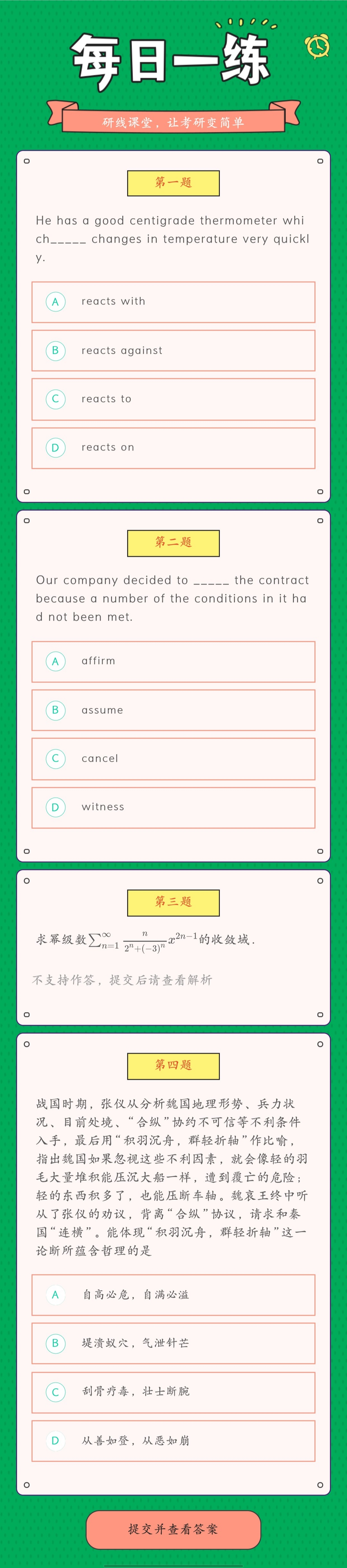Image resolution: width=347 pixels, height=1568 pixels.
Task: Select option A 自高必危，自满必溢
Action: coord(173,1295)
